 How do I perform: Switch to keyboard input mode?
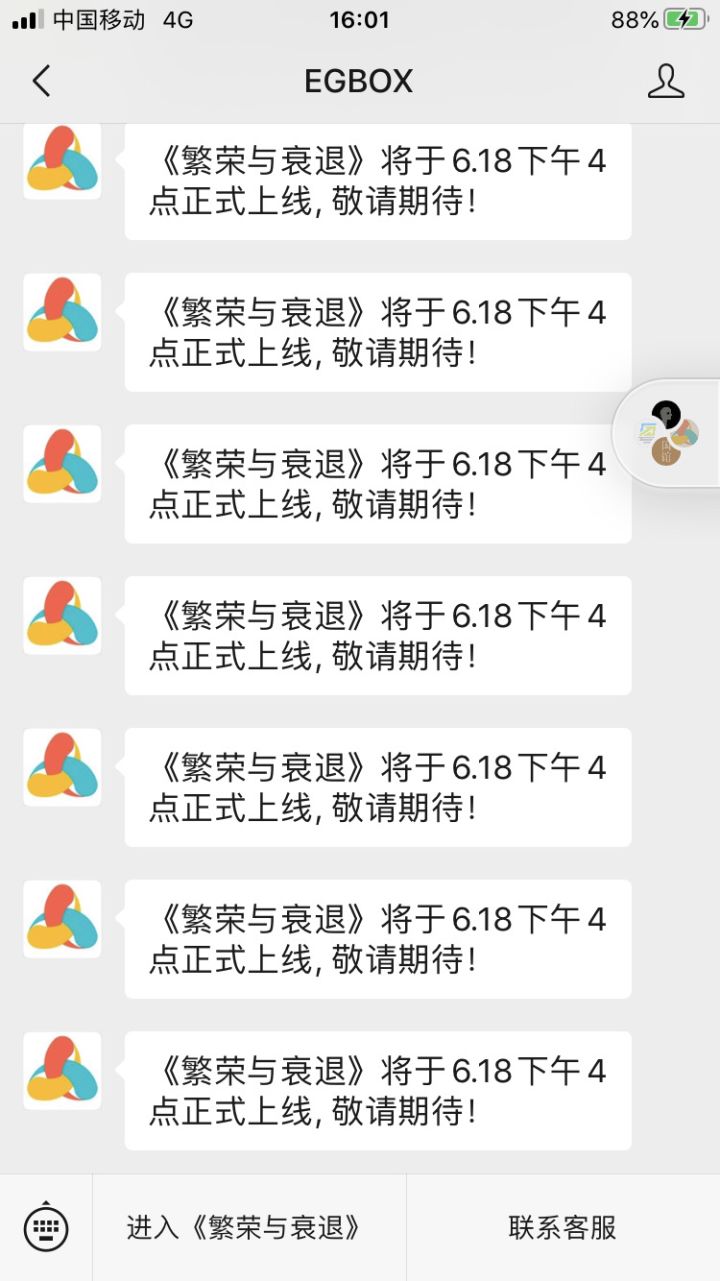tap(46, 1227)
